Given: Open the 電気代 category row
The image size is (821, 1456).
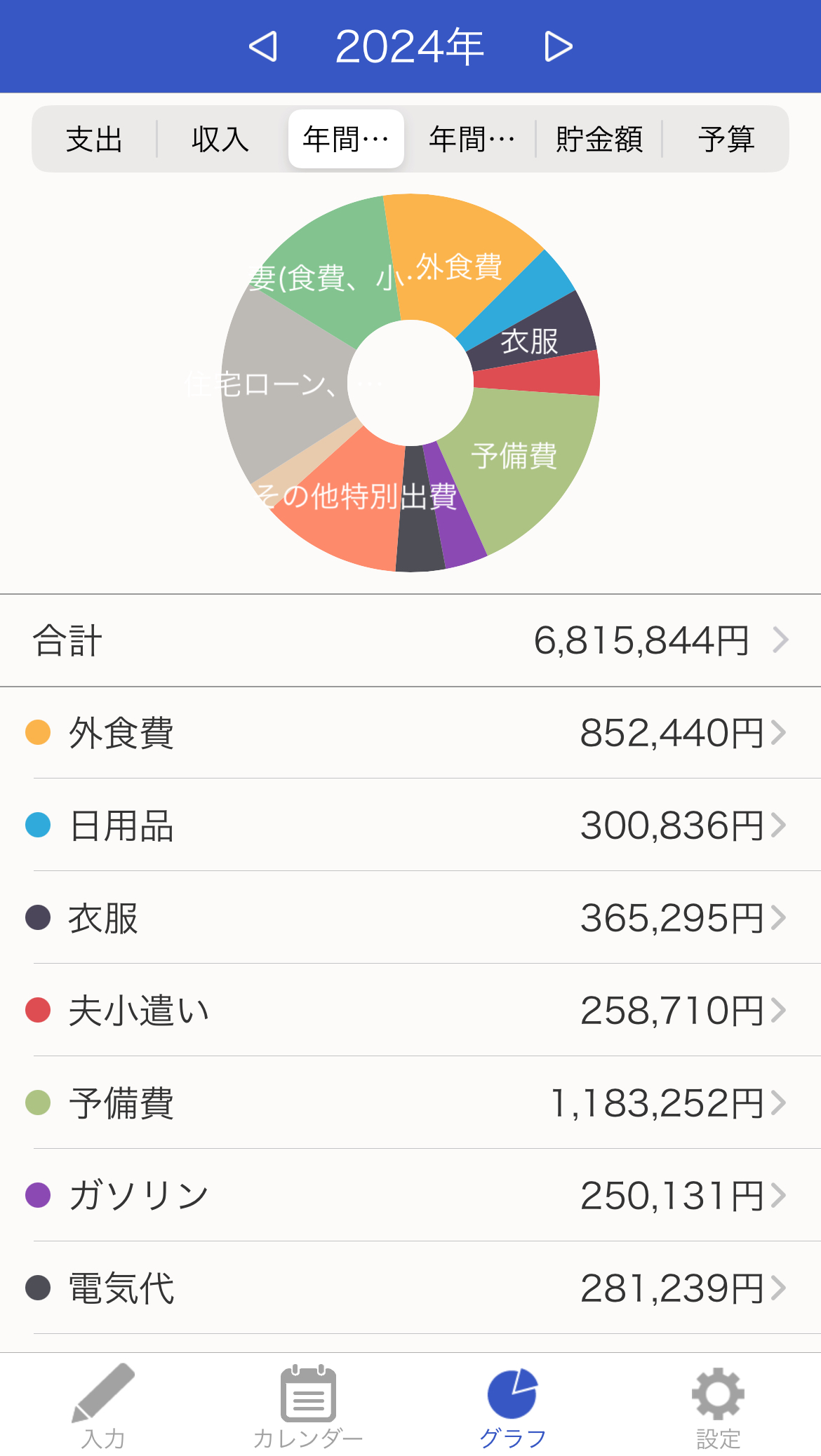Looking at the screenshot, I should pyautogui.click(x=410, y=1288).
